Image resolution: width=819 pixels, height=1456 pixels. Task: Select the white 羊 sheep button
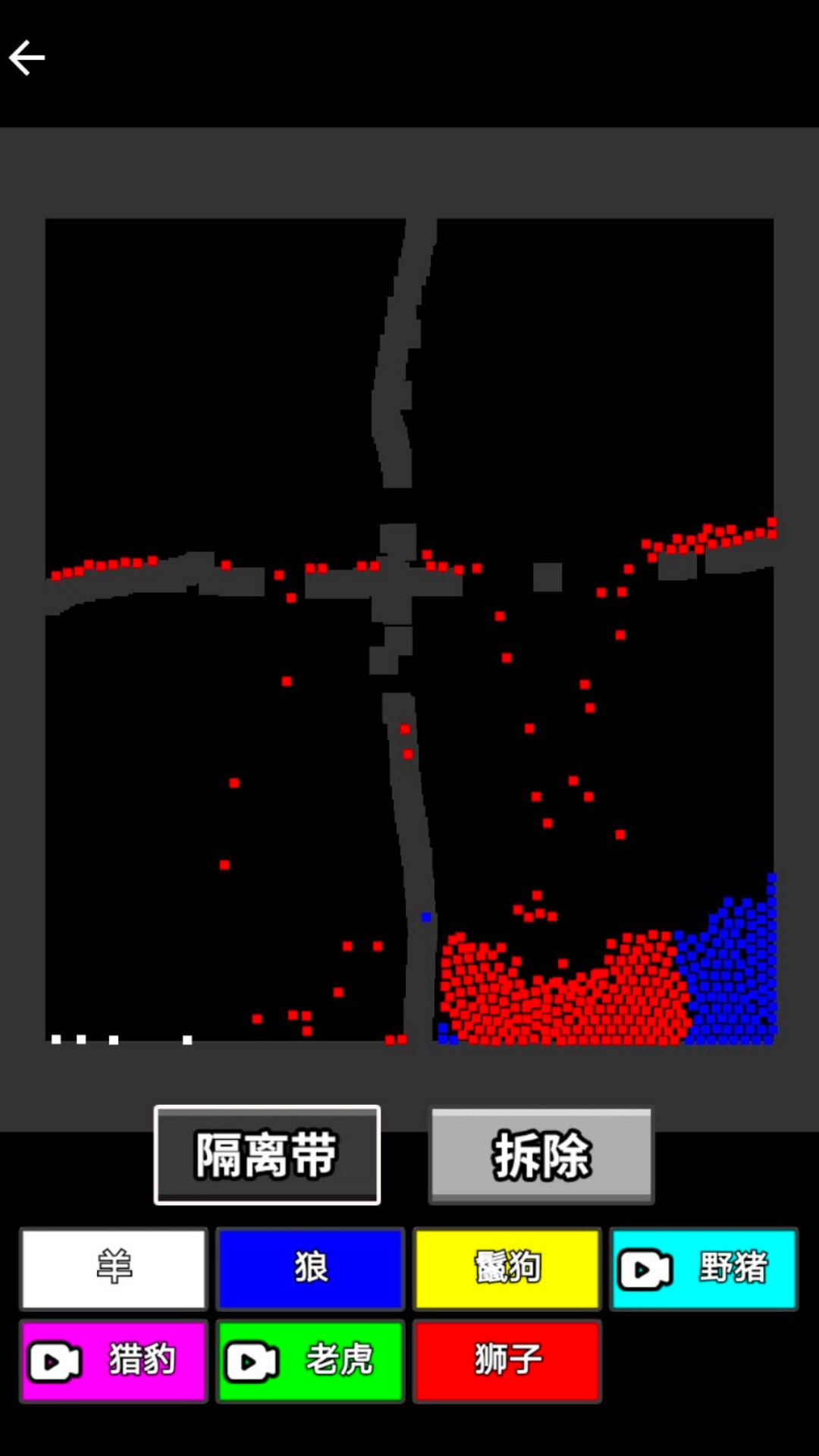[114, 1269]
